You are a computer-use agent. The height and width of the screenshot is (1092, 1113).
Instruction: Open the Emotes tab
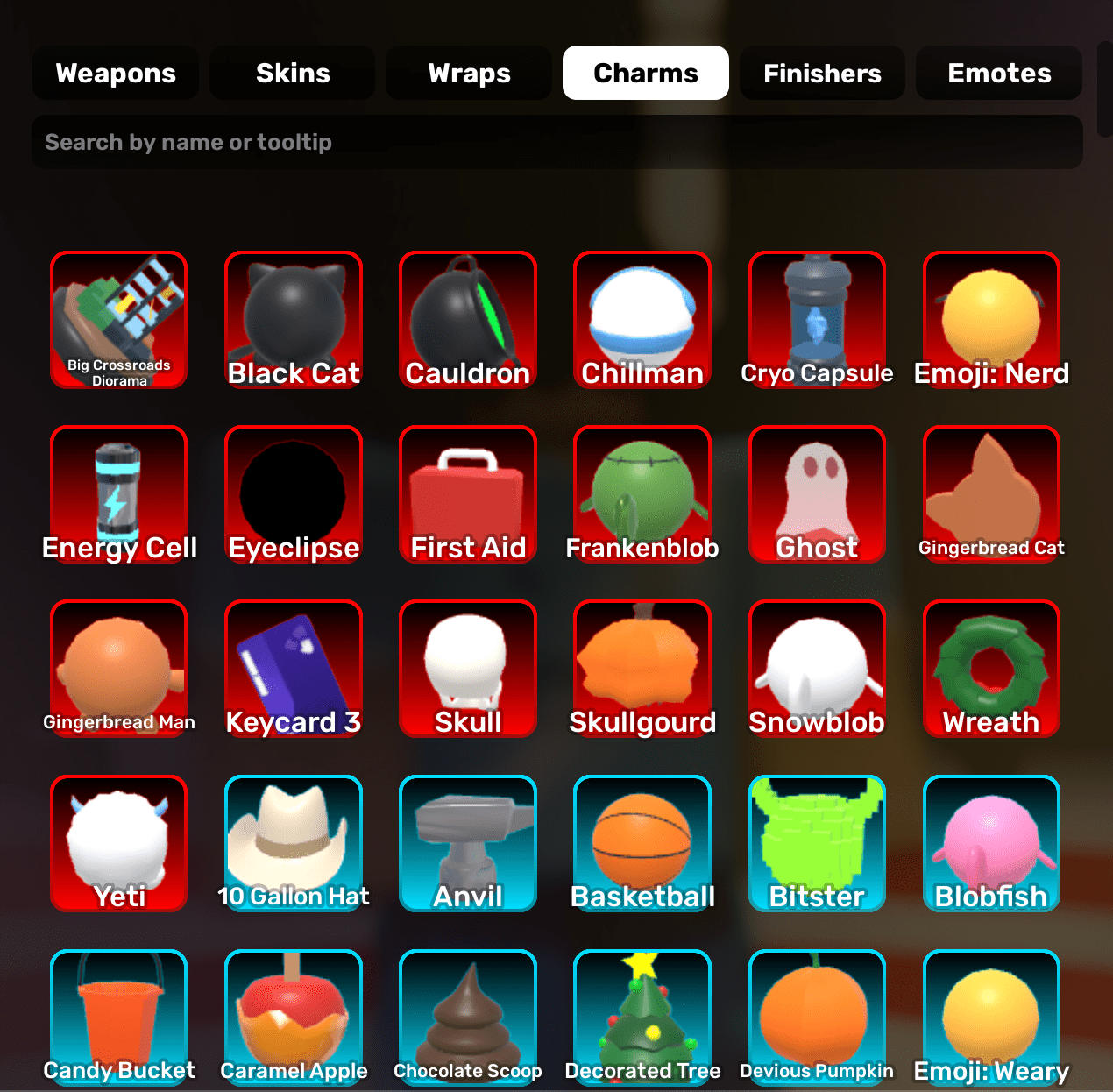999,73
